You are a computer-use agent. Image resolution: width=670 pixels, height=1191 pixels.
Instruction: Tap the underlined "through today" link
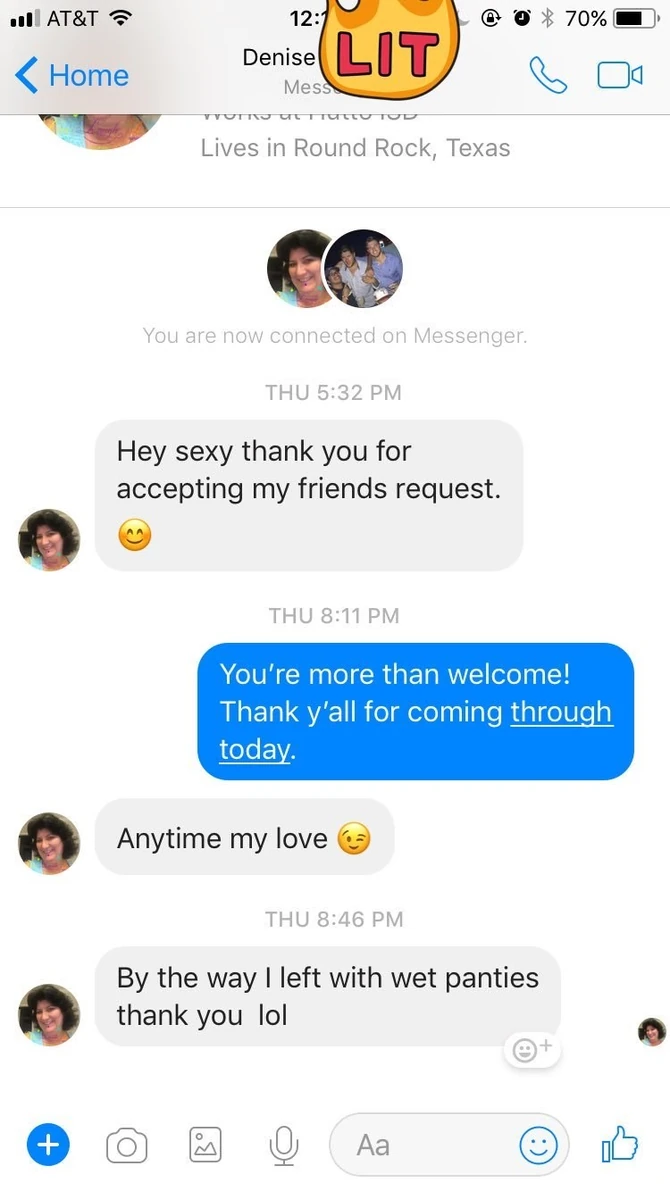560,712
